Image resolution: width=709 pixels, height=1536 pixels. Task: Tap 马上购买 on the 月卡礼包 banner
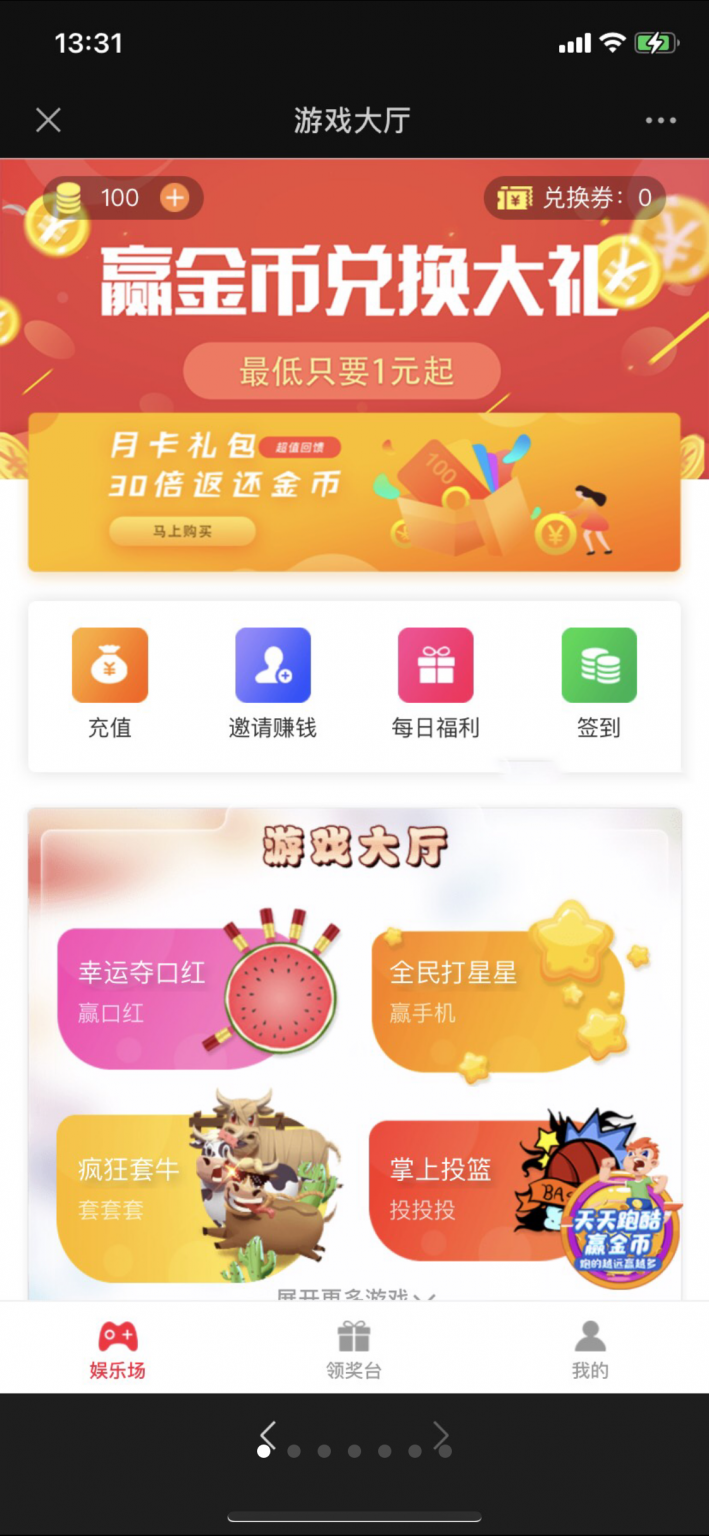[182, 531]
